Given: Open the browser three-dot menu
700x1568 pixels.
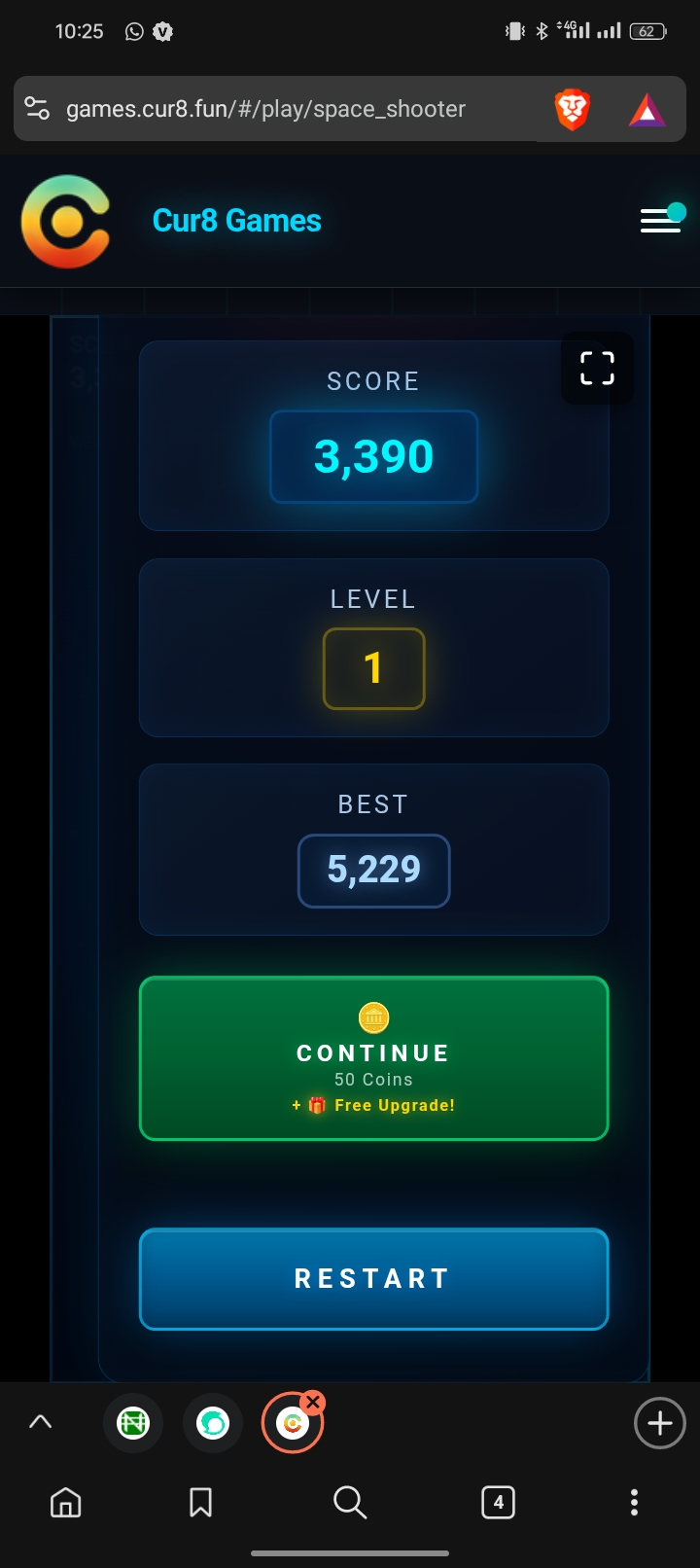Looking at the screenshot, I should click(x=634, y=1503).
